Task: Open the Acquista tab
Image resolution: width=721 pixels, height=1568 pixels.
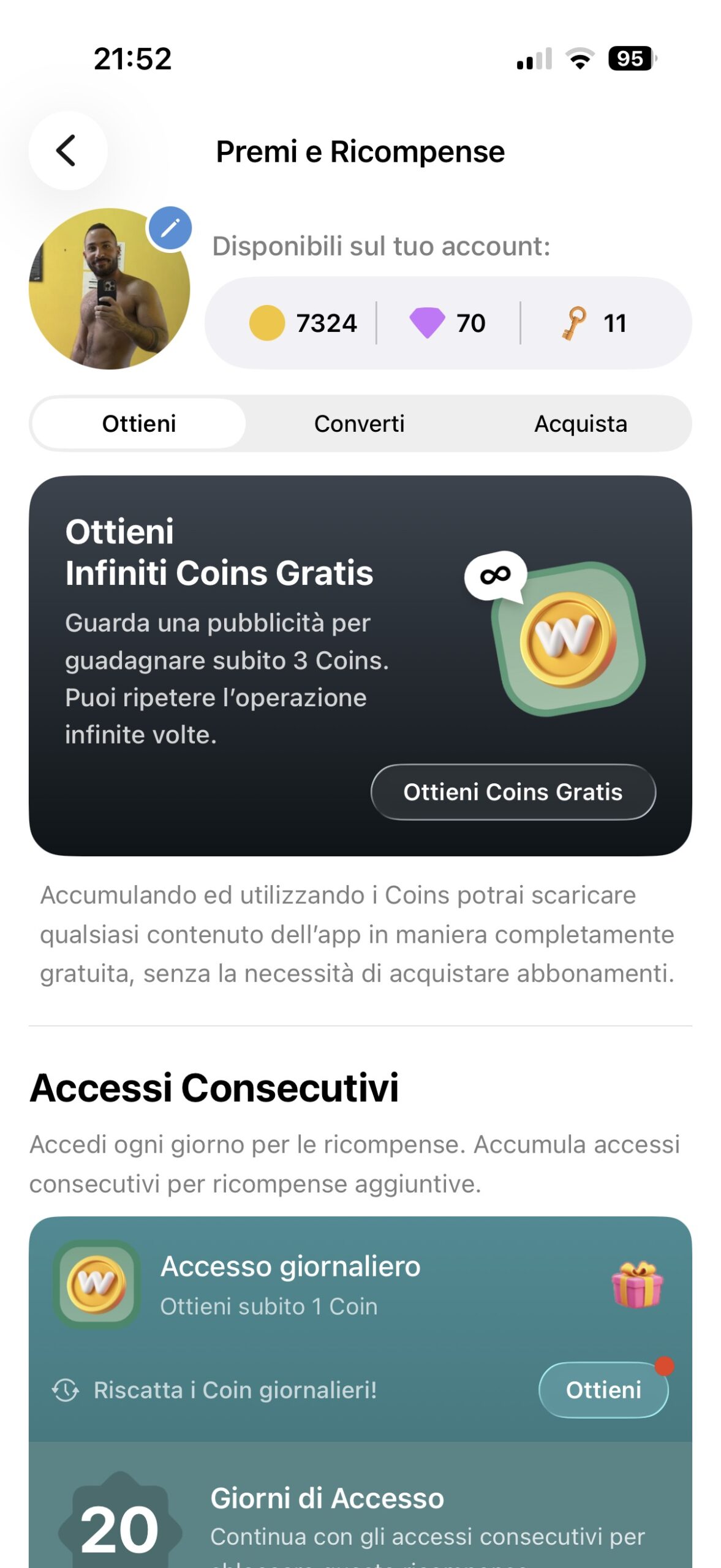Action: (x=580, y=424)
